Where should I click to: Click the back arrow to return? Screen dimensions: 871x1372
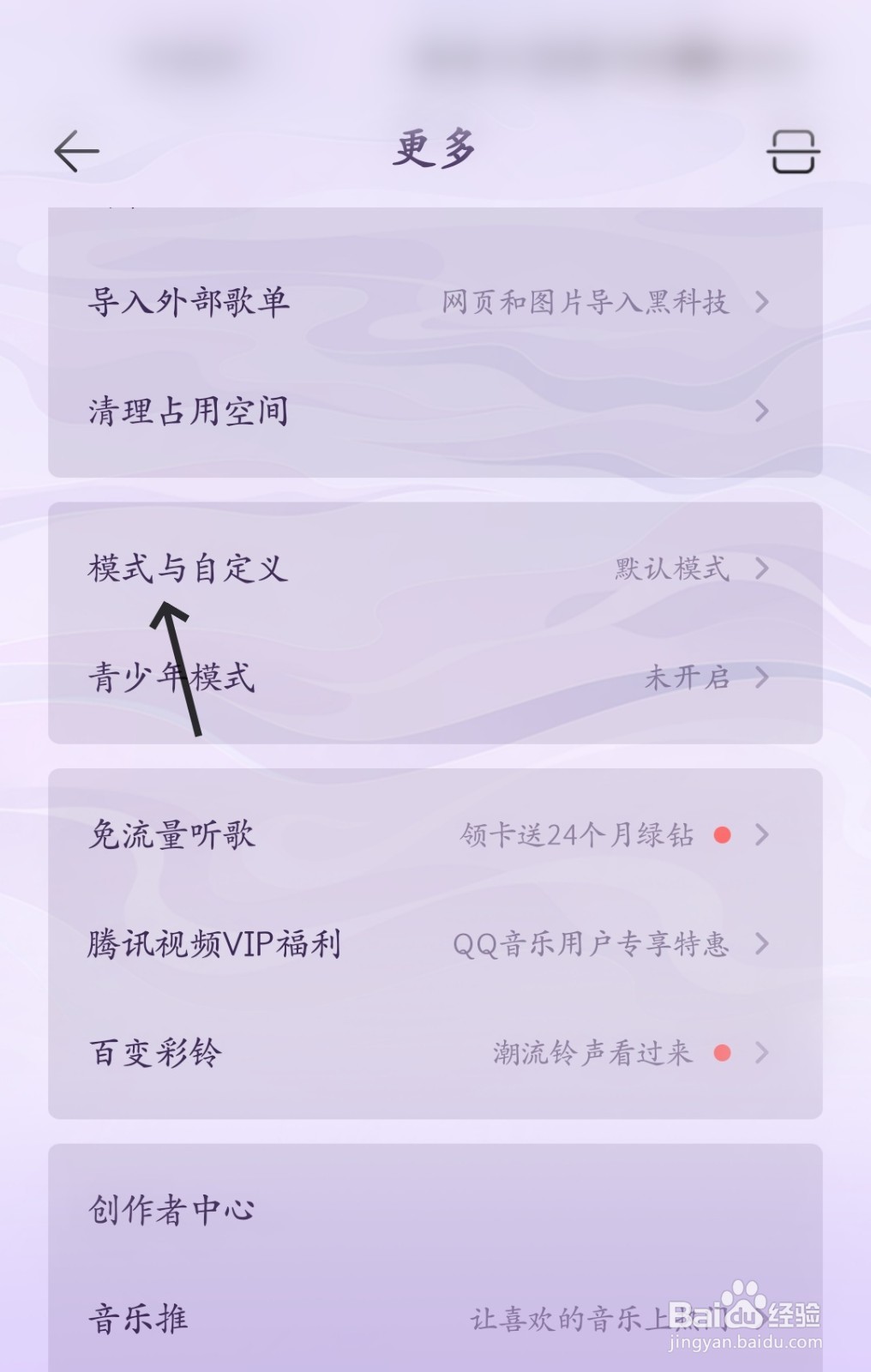click(75, 151)
